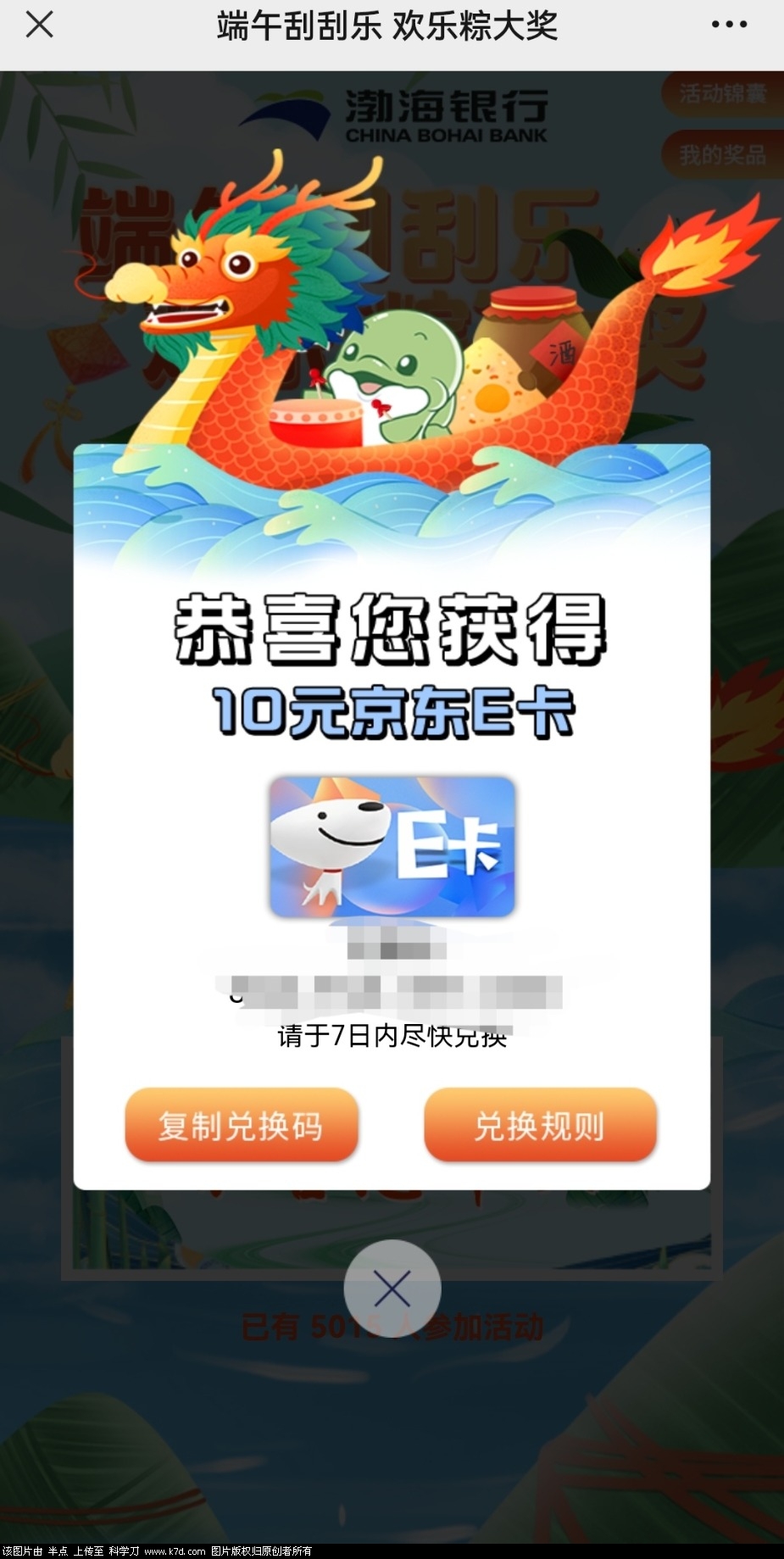The height and width of the screenshot is (1559, 784).
Task: Dismiss the prize dialog with the round X
Action: pos(392,1289)
